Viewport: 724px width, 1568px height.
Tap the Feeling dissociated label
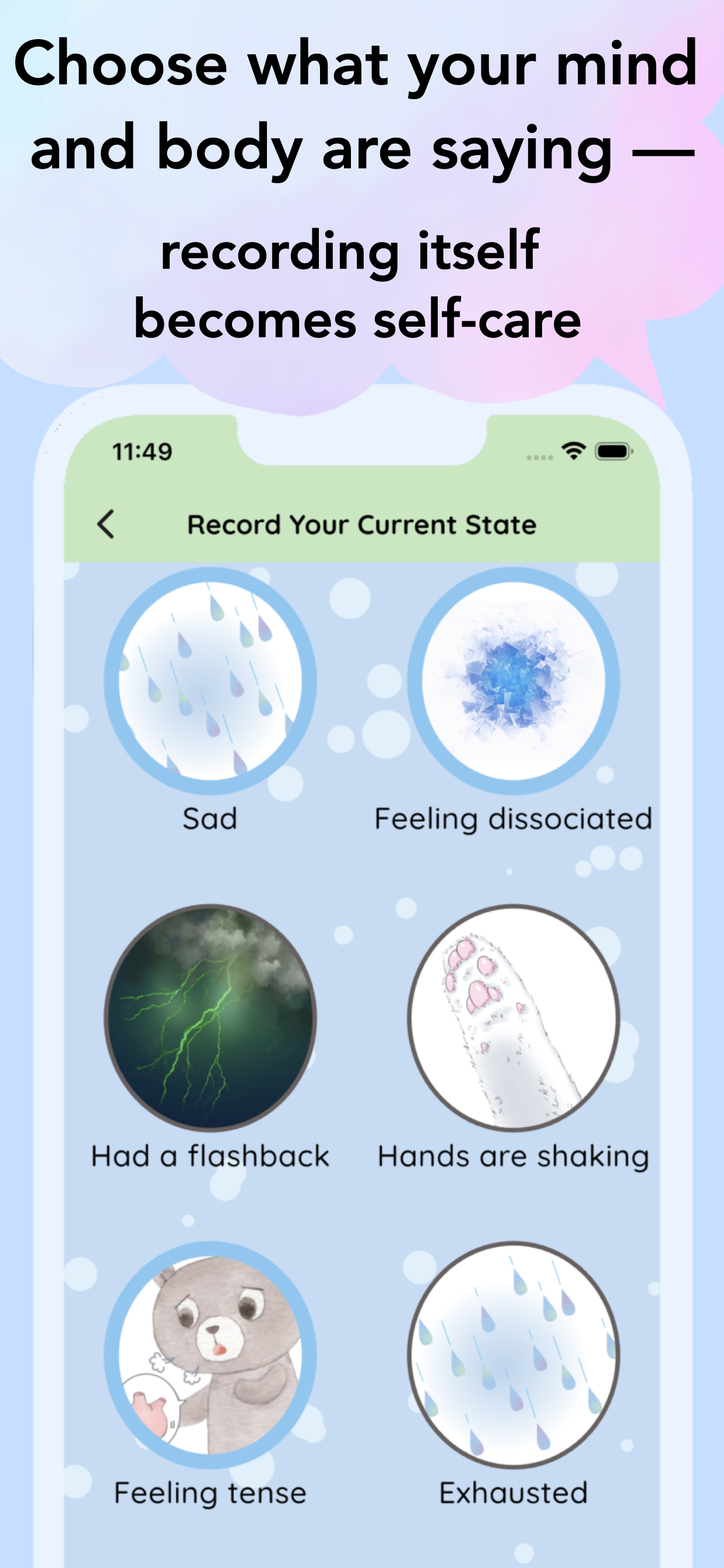[x=513, y=818]
